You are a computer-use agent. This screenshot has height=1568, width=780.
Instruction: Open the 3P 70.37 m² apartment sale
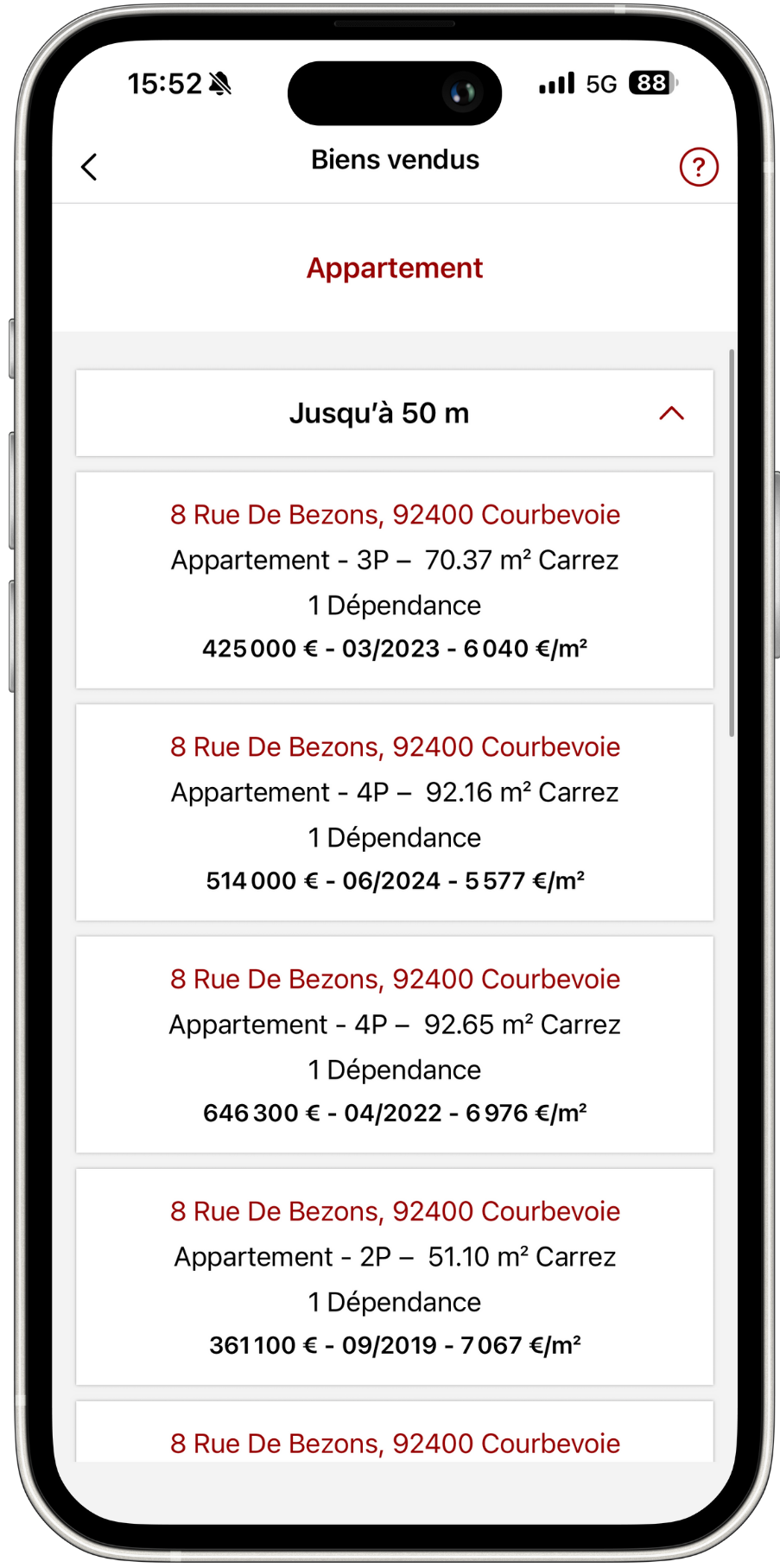pos(395,581)
